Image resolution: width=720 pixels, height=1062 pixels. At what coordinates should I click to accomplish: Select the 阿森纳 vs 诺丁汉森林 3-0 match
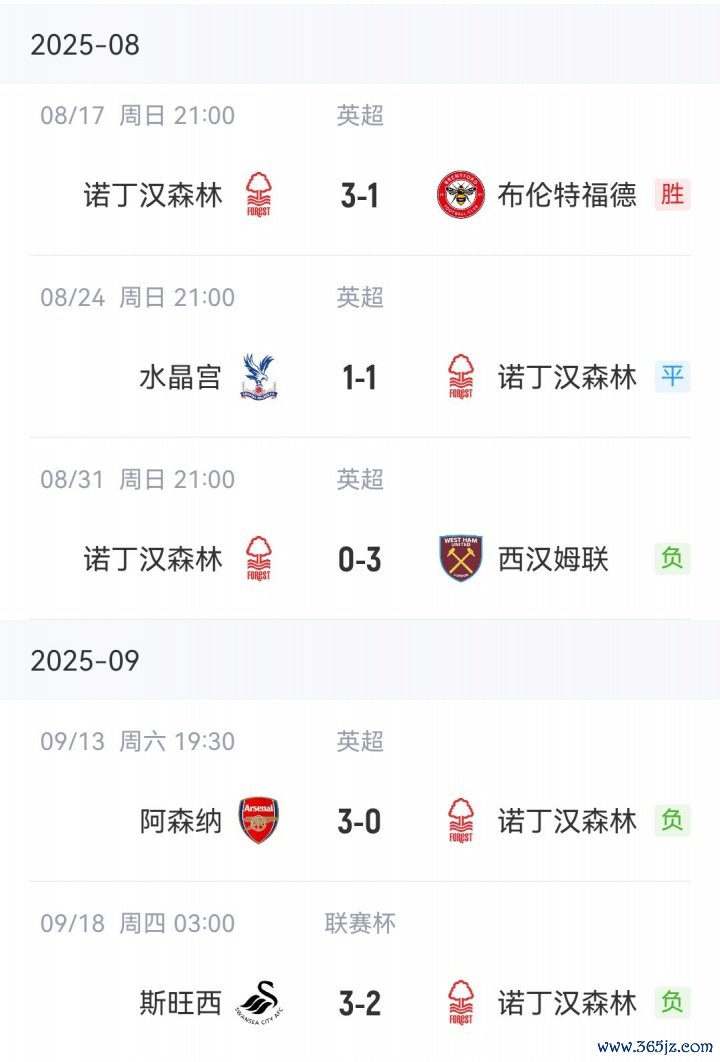(360, 821)
